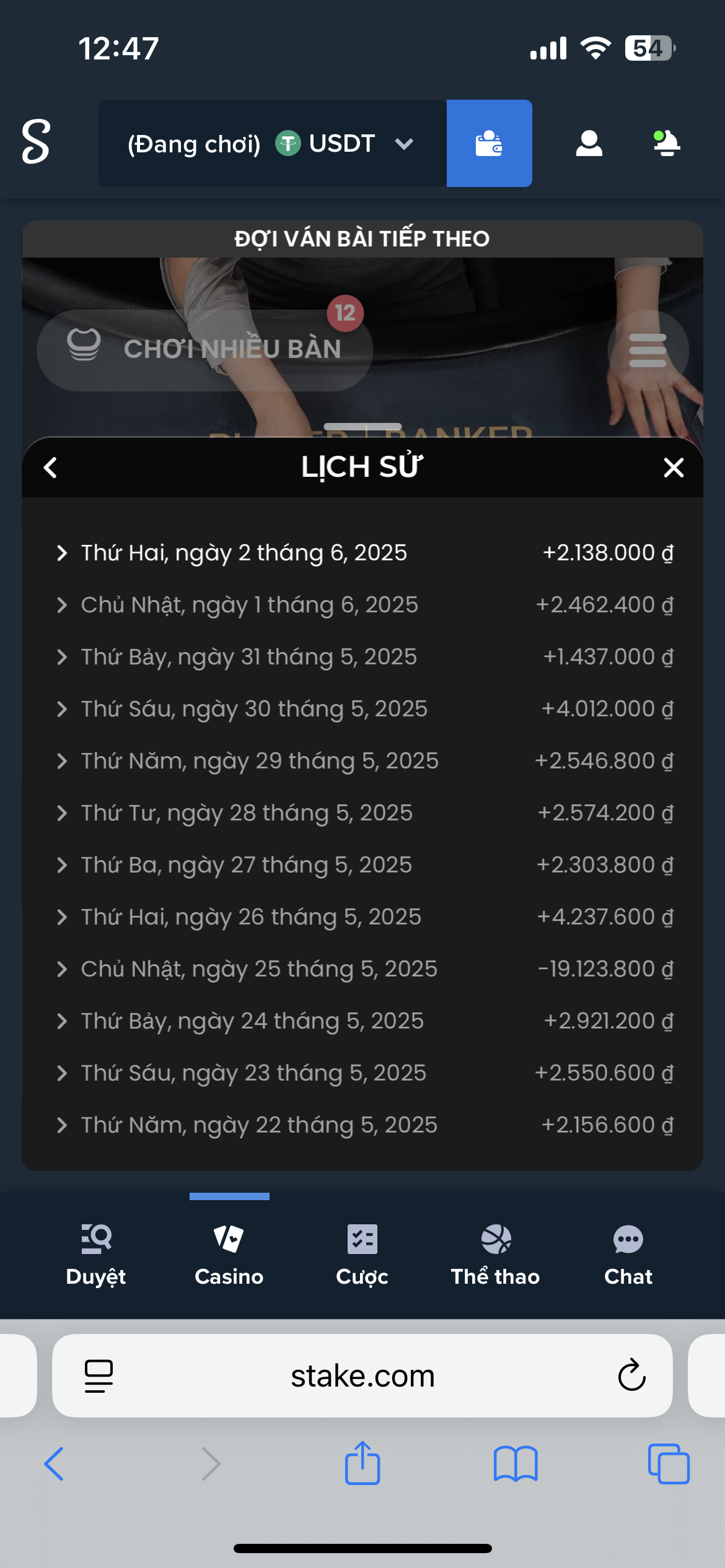Expand history for Chủ Nhật, ngày 25 tháng 5

(259, 969)
